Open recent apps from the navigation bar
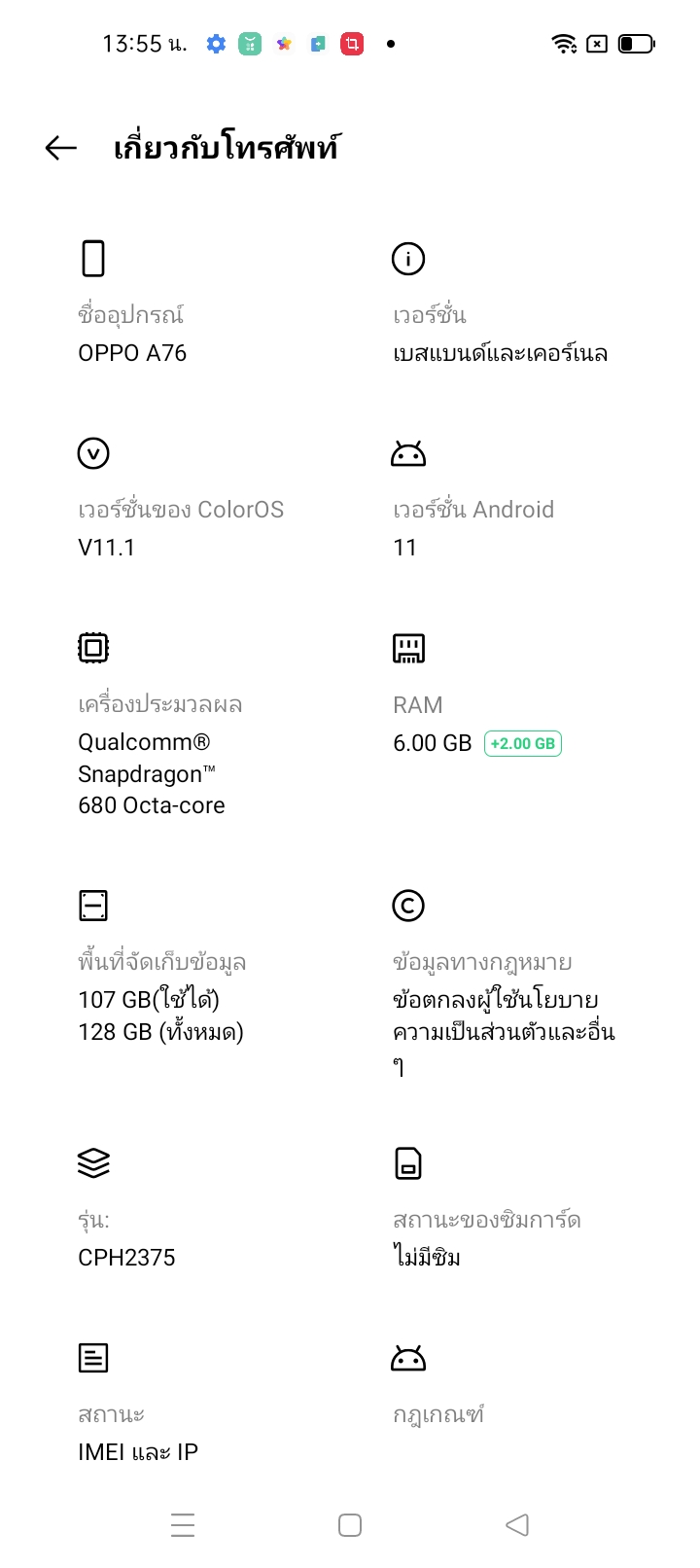The width and height of the screenshot is (700, 1568). tap(183, 1524)
